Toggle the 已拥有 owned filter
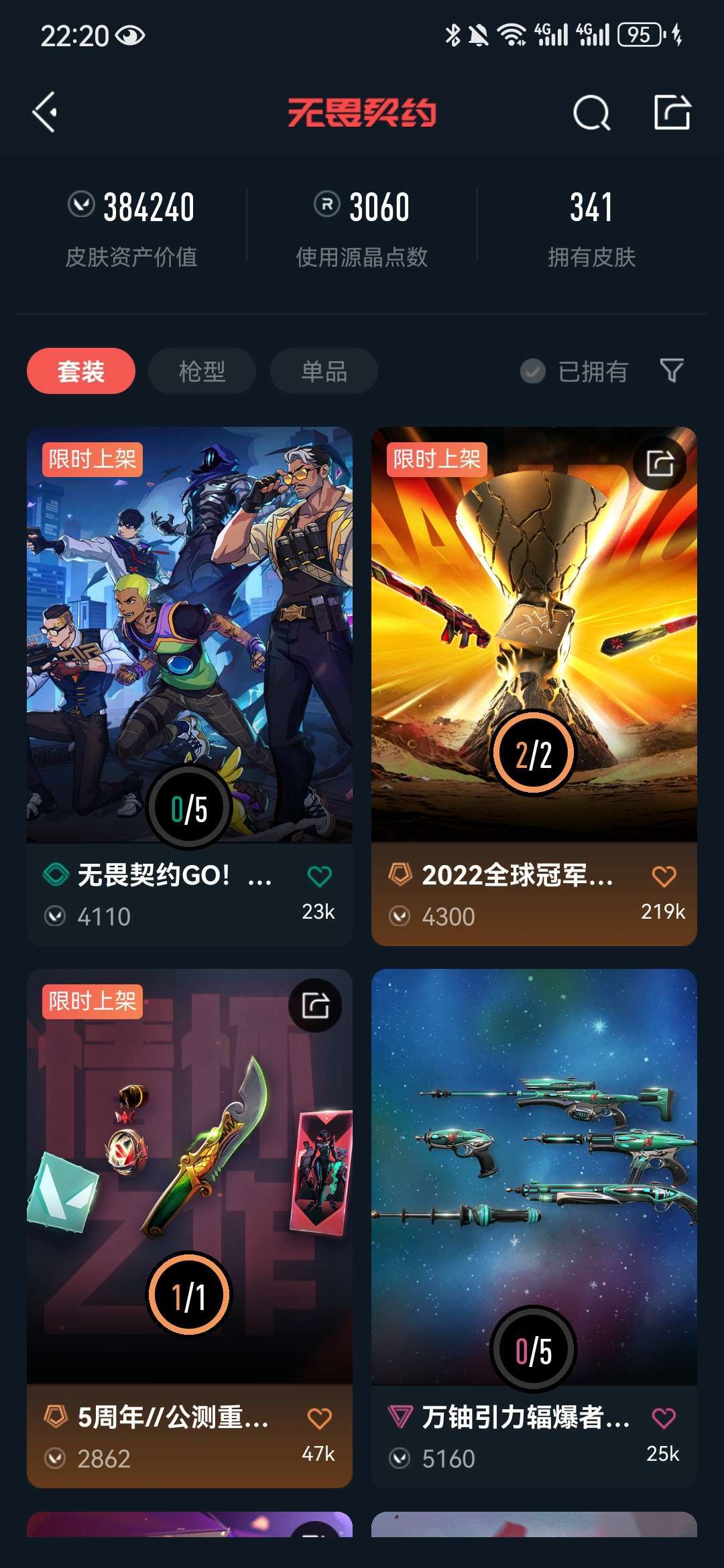 tap(575, 371)
